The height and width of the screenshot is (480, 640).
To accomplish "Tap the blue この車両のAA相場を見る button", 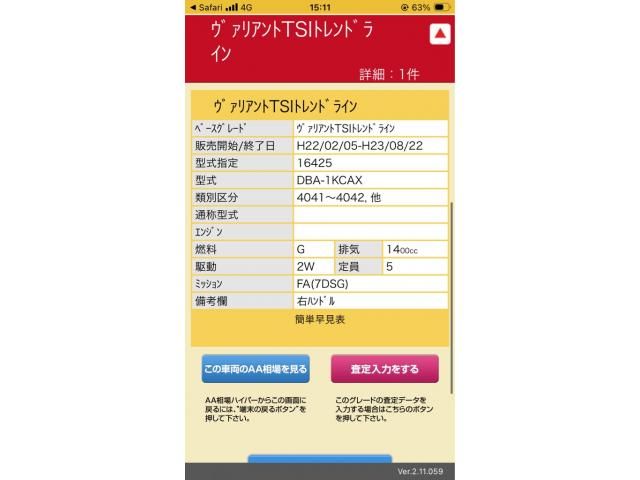I will pyautogui.click(x=255, y=369).
